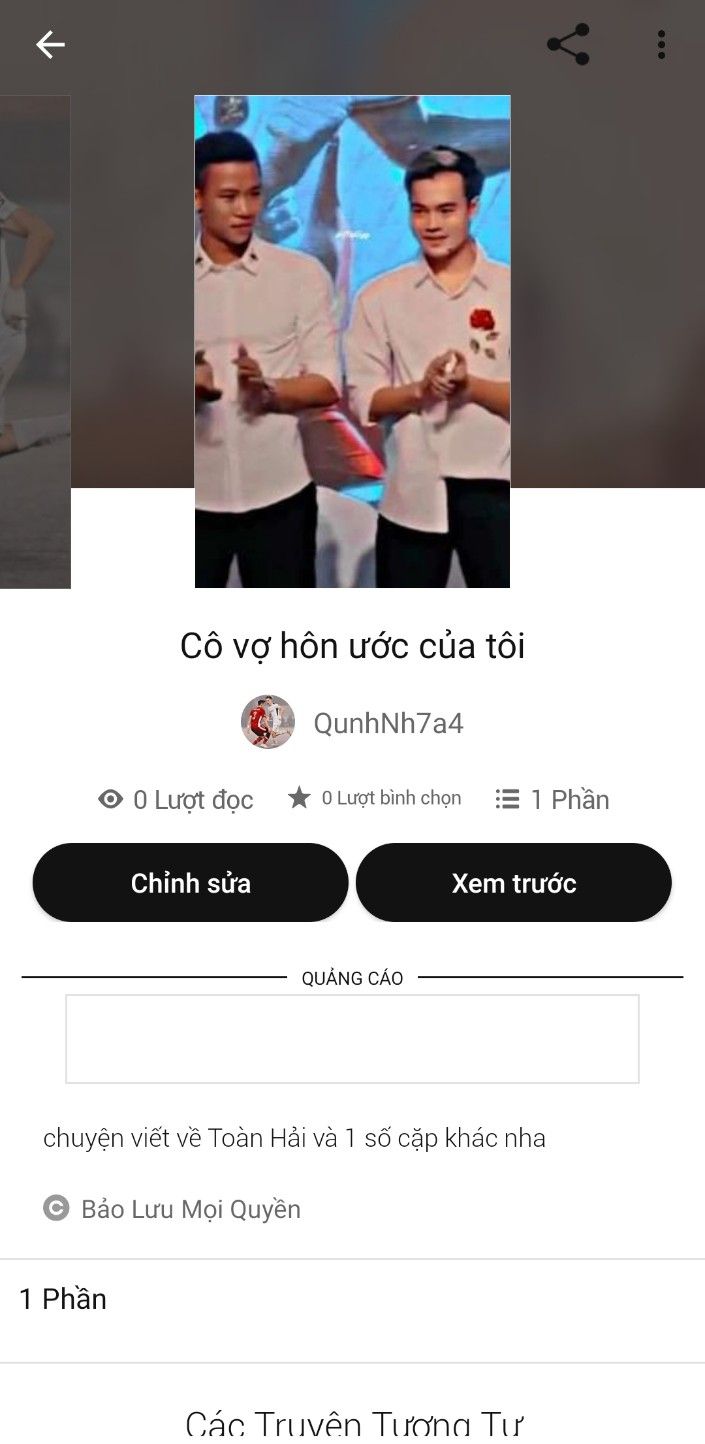Open the 1 Phần chapter list row
705x1444 pixels.
[x=352, y=1299]
